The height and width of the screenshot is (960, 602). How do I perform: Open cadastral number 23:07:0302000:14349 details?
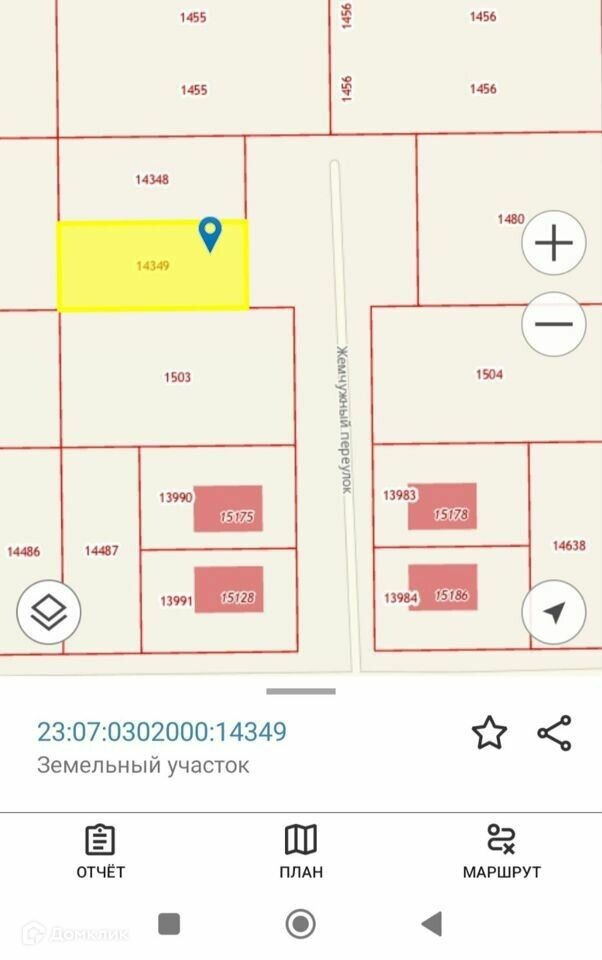pyautogui.click(x=162, y=732)
